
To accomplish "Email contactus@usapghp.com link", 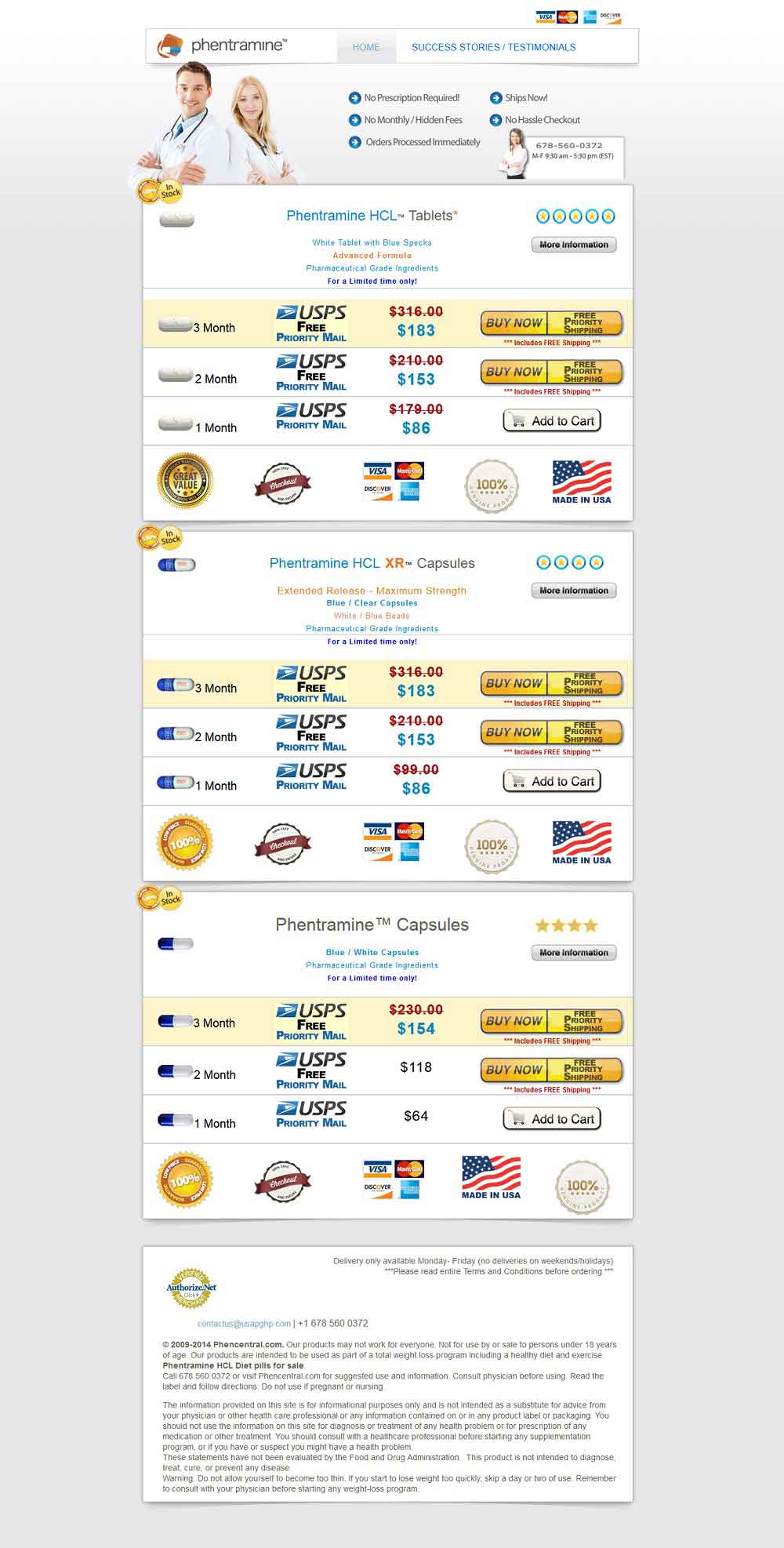I will 244,1323.
